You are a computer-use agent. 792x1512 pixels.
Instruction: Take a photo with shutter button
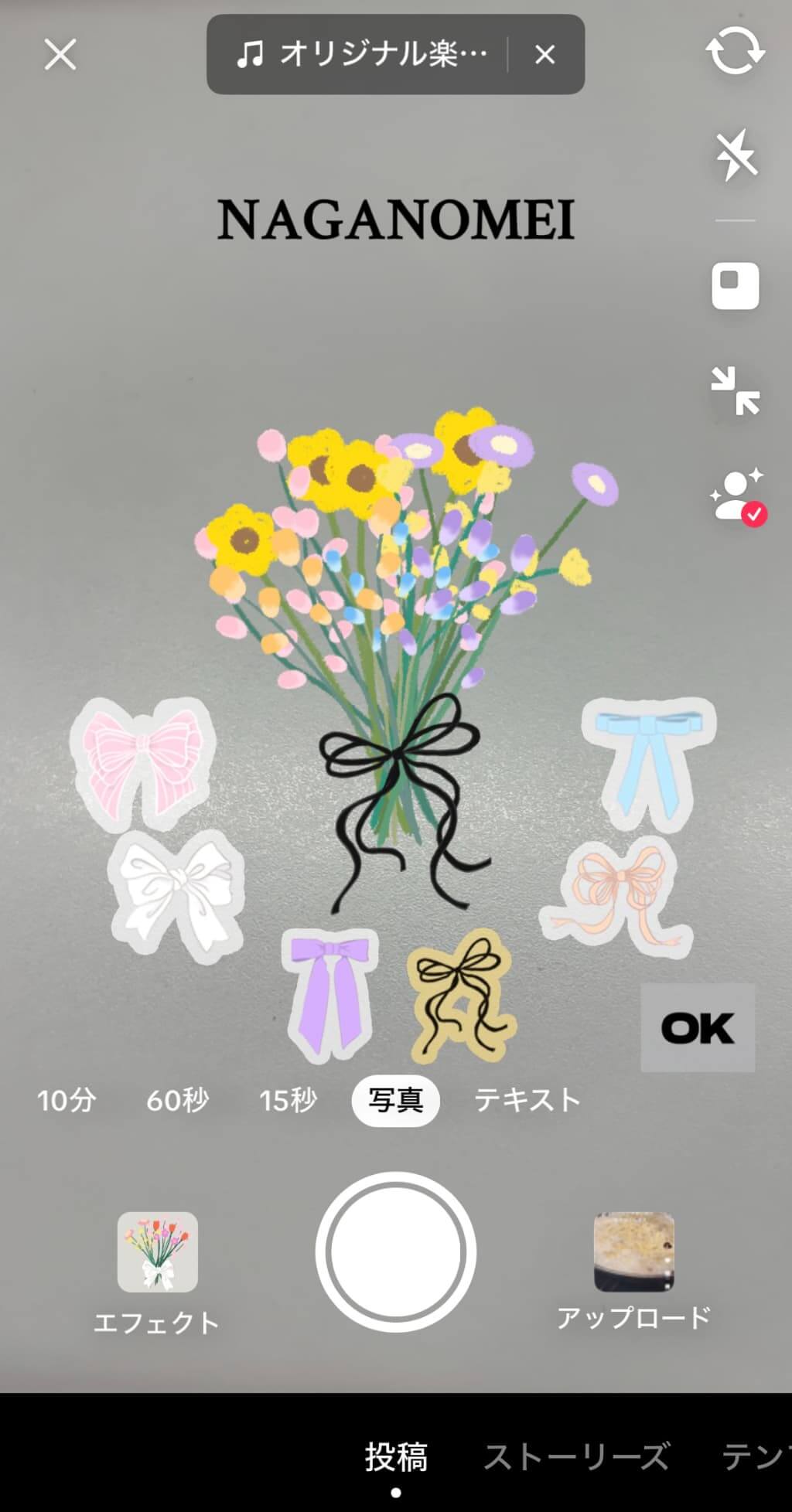point(395,1251)
